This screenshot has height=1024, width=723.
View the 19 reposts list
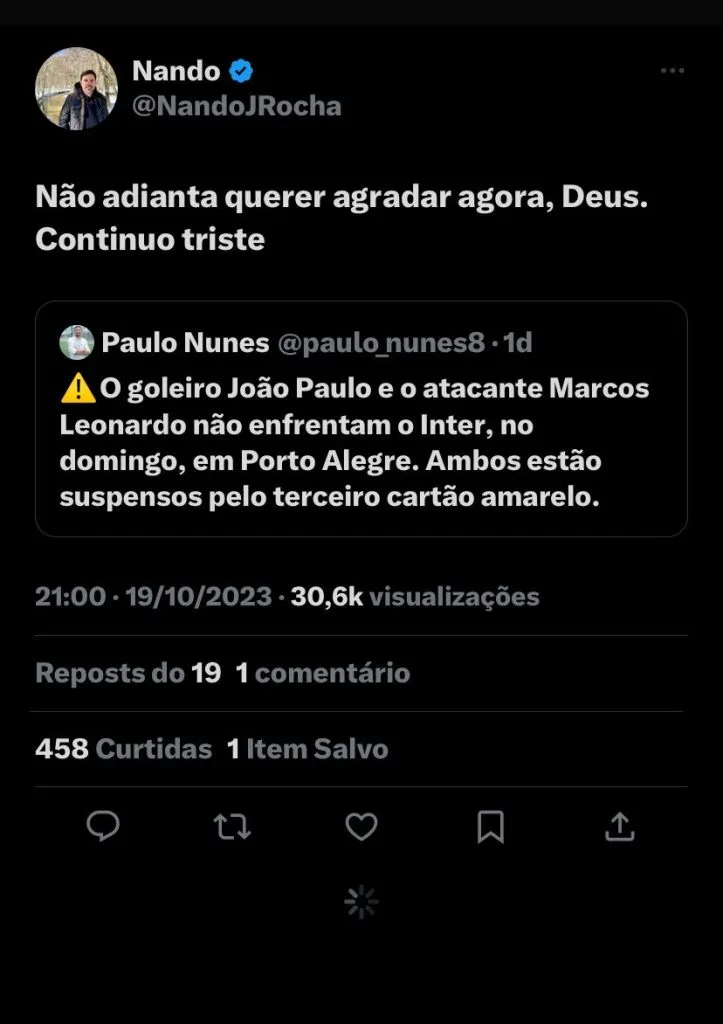(x=128, y=673)
